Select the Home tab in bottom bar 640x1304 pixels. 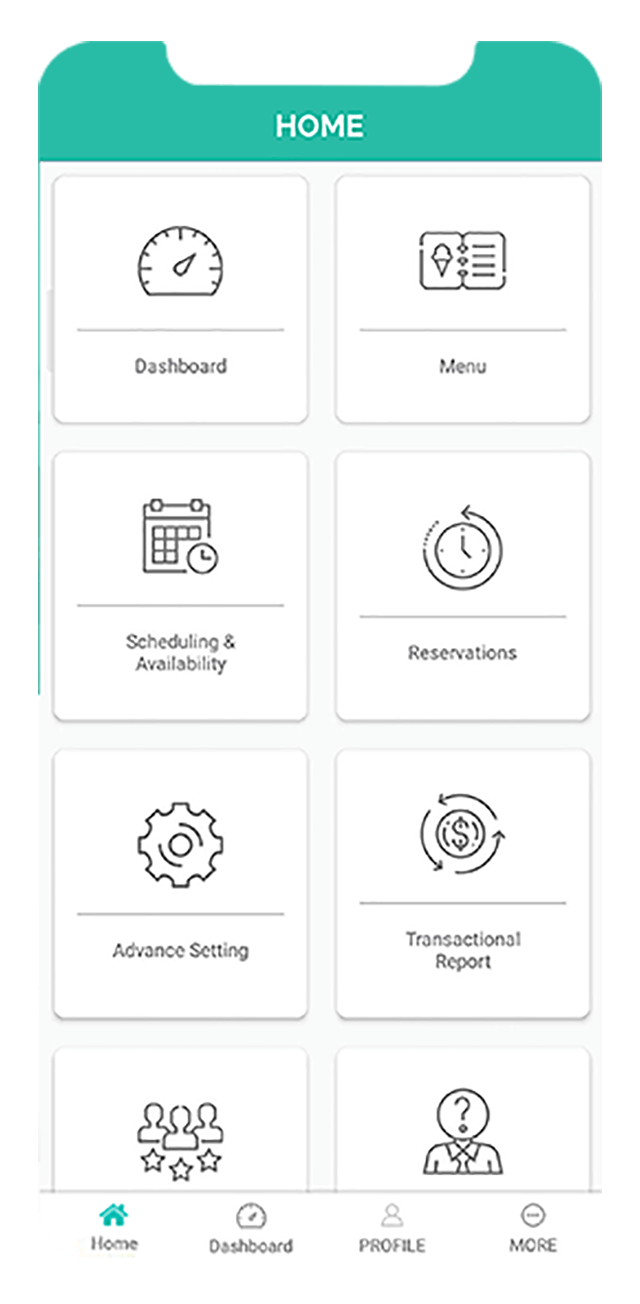(x=114, y=1229)
